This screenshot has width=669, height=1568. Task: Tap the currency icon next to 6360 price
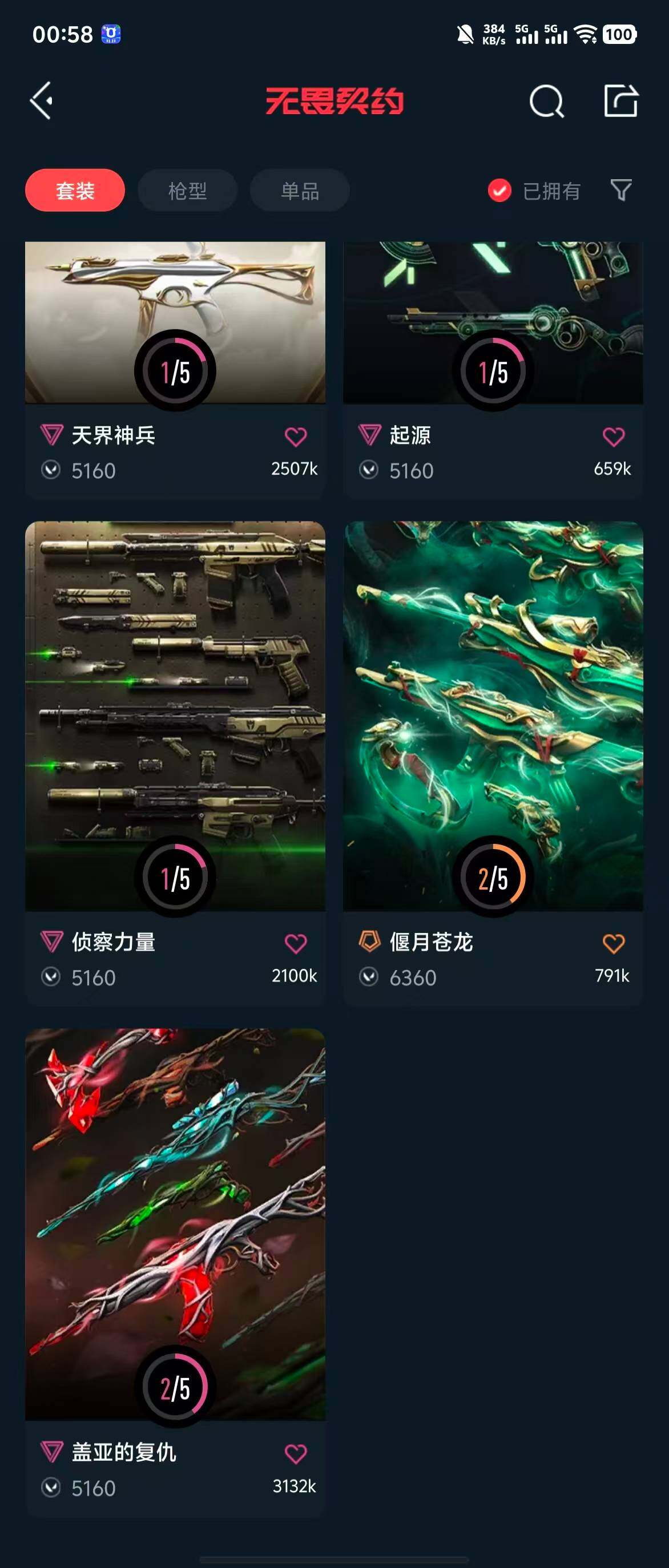[370, 976]
